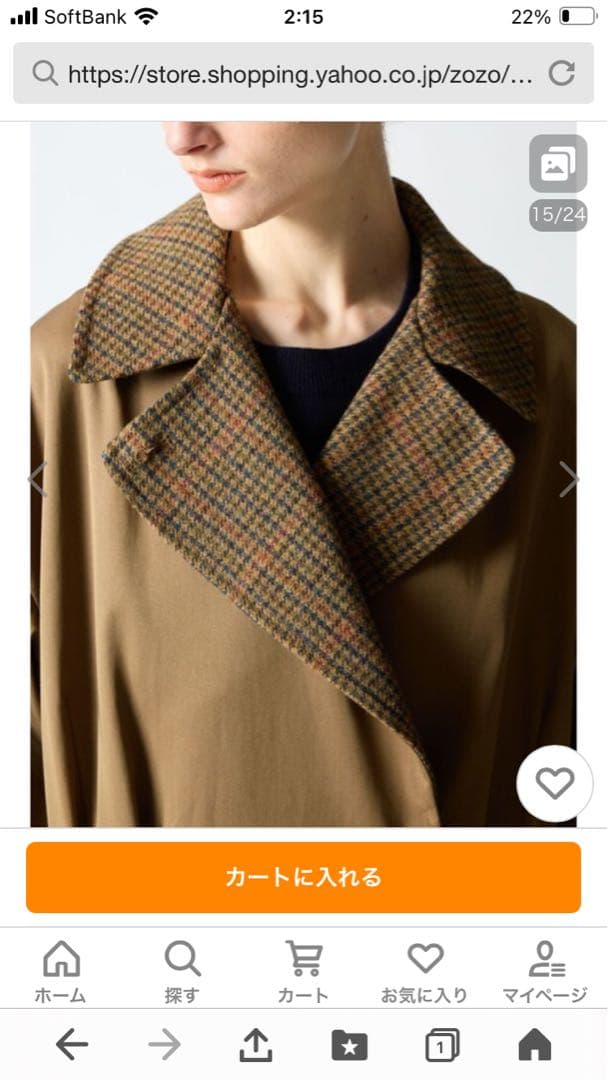608x1080 pixels.
Task: Show the next product image
Action: (x=568, y=479)
